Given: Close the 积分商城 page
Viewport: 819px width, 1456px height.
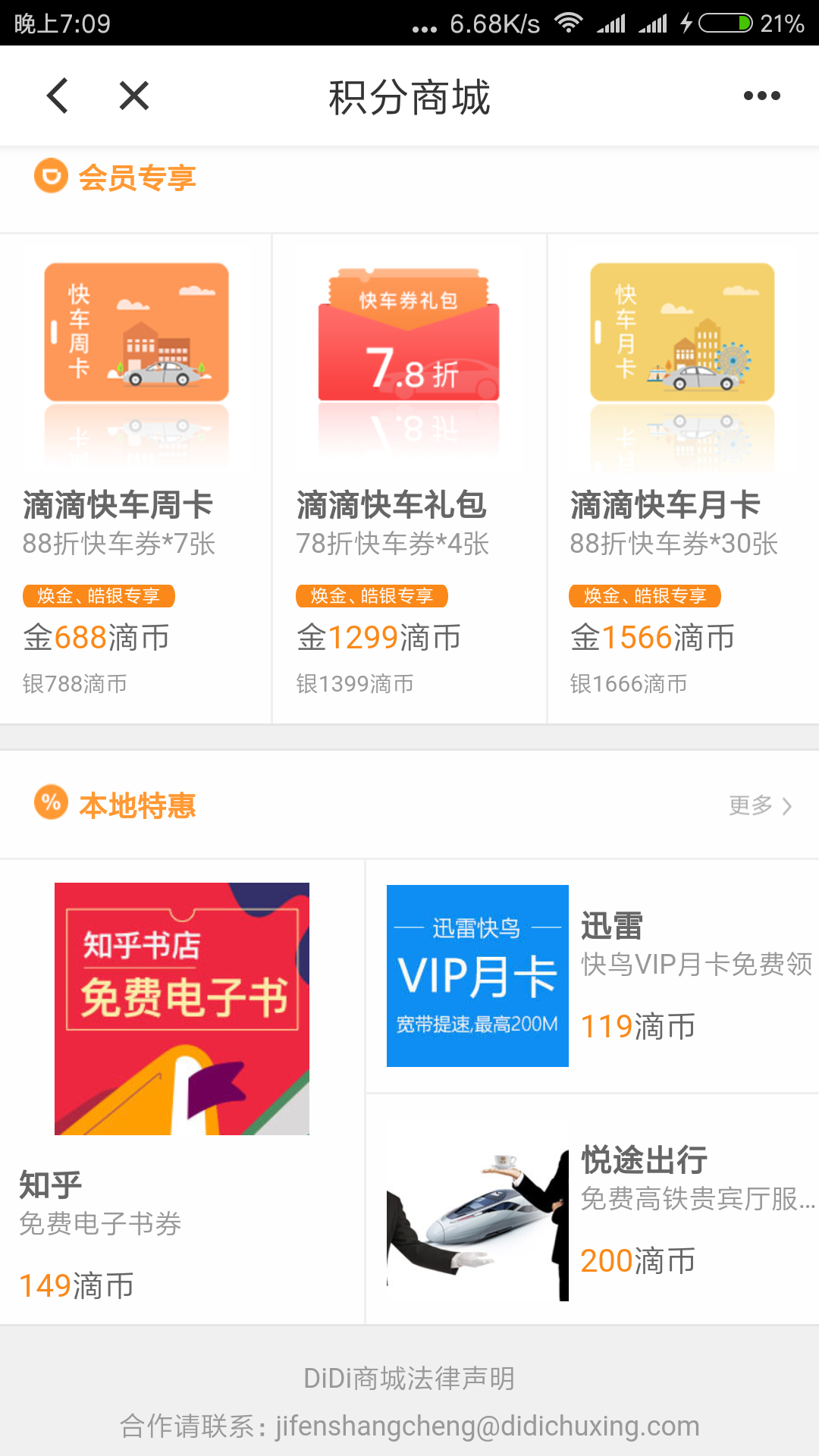Looking at the screenshot, I should click(134, 96).
